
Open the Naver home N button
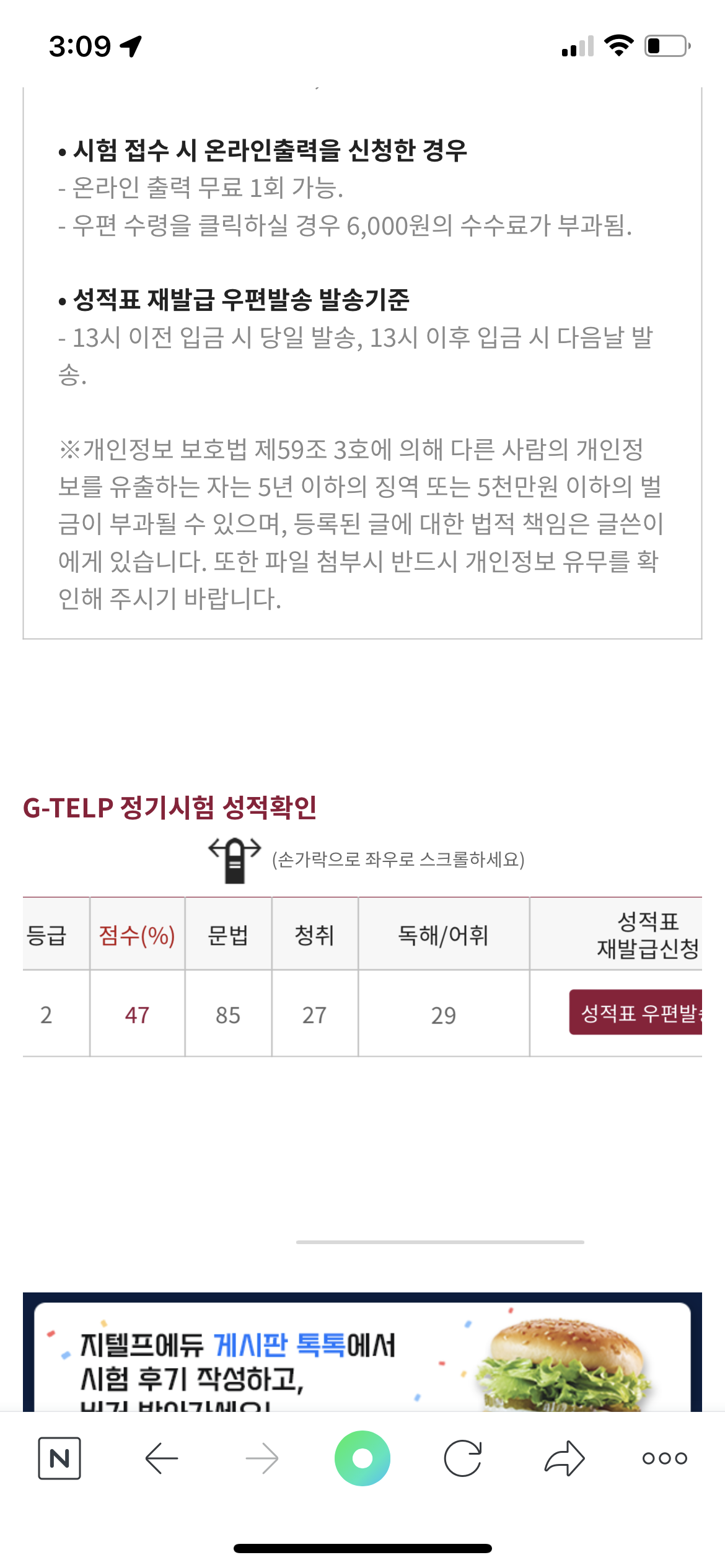pos(59,1458)
